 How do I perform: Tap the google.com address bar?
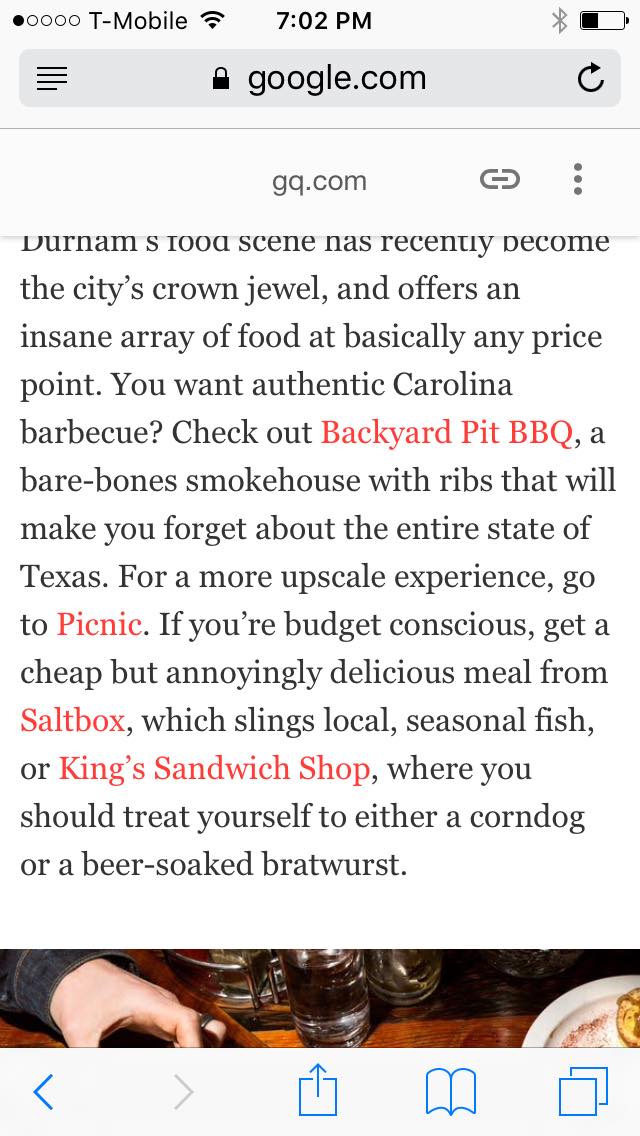[x=320, y=78]
